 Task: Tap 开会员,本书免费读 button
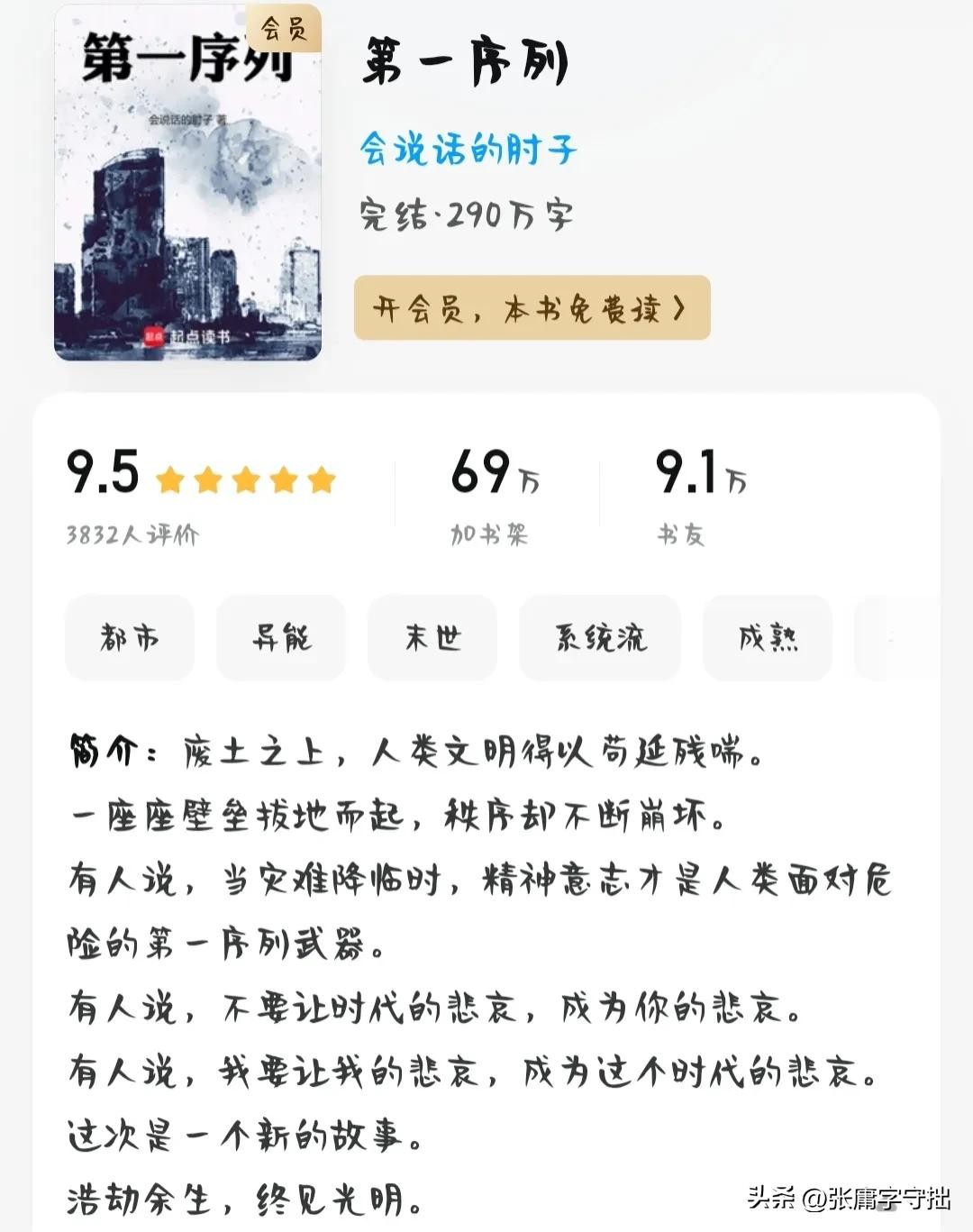(532, 309)
